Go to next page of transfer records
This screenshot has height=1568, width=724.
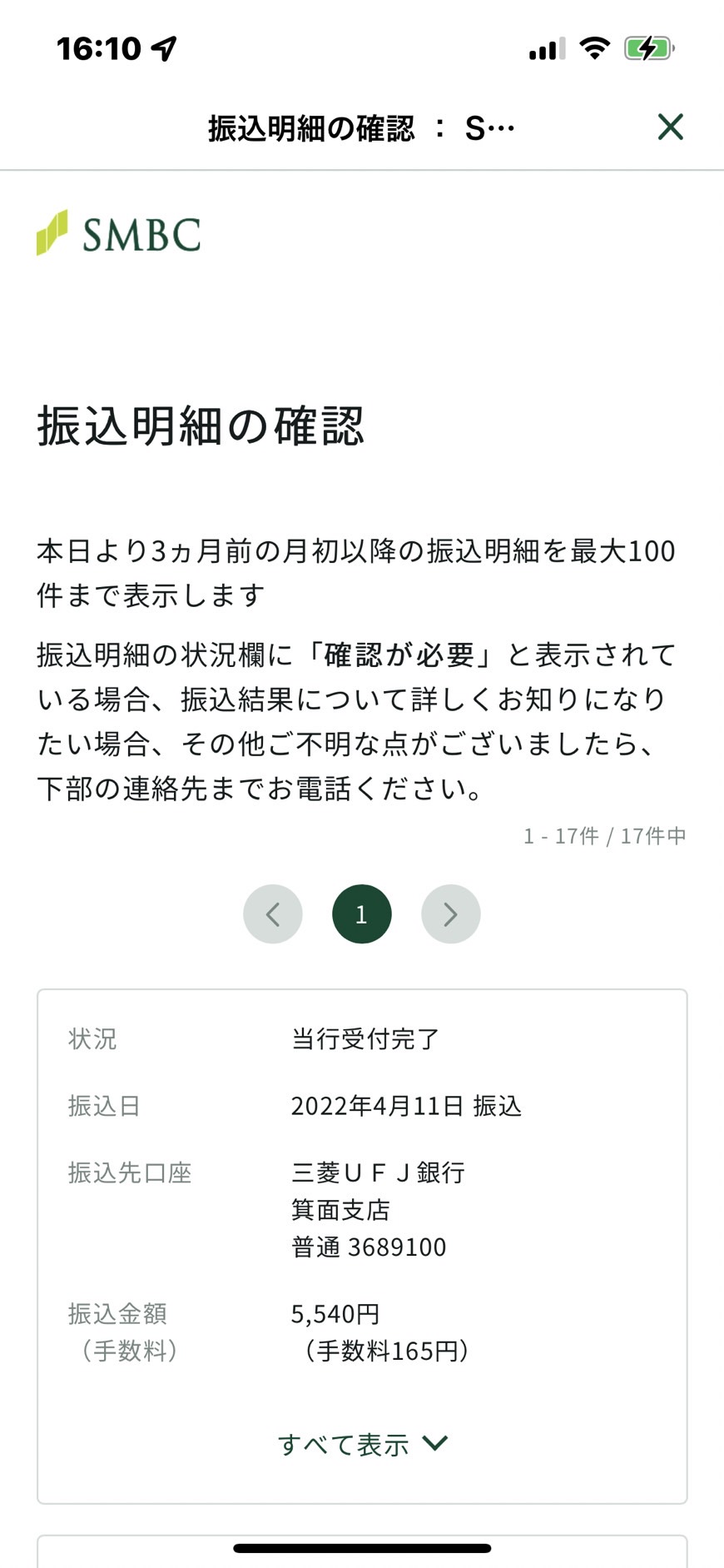point(451,914)
